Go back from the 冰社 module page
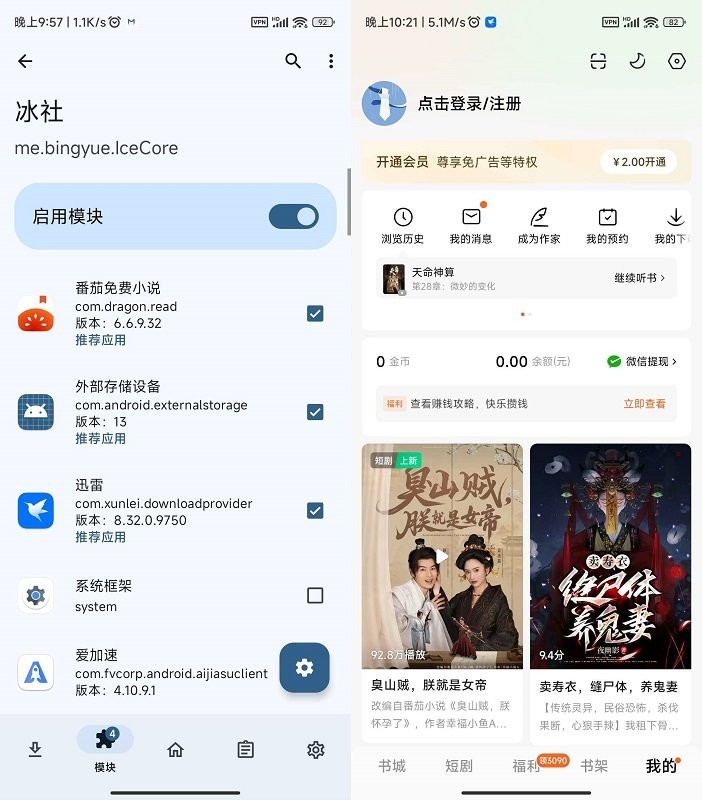702x800 pixels. 25,61
